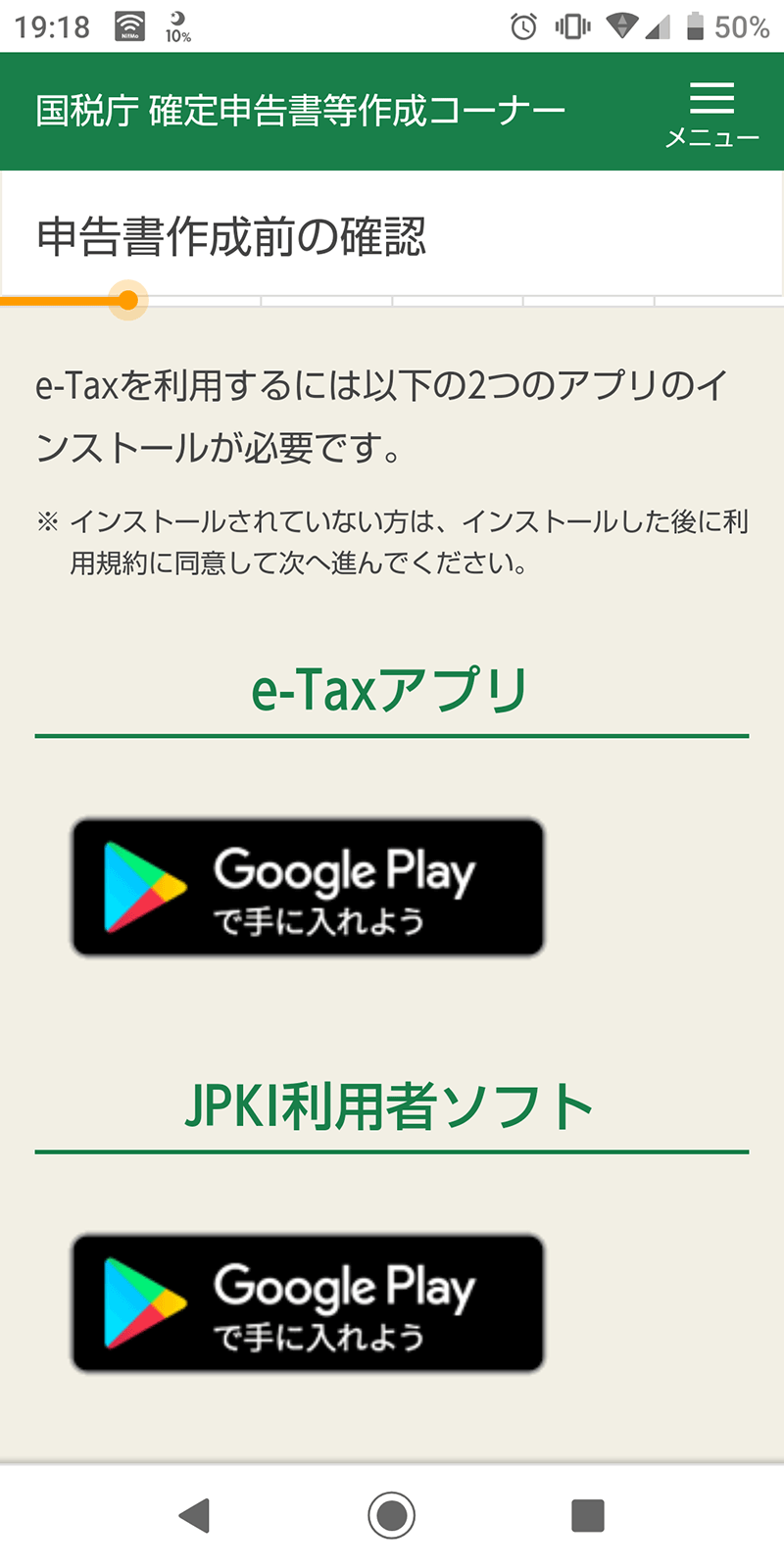Tap the orange progress step marker
784x1568 pixels.
pos(127,301)
